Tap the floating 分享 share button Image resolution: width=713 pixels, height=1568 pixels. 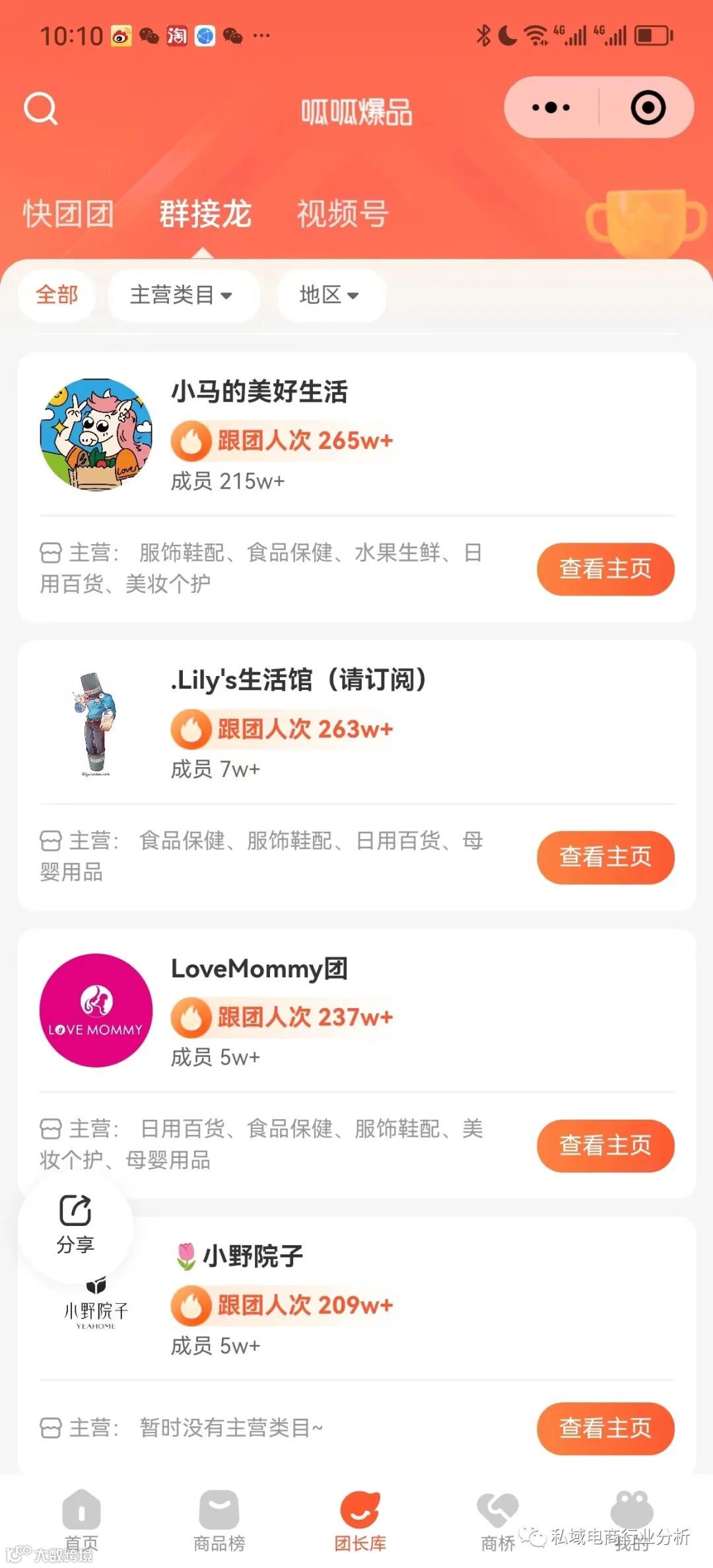click(x=75, y=1225)
